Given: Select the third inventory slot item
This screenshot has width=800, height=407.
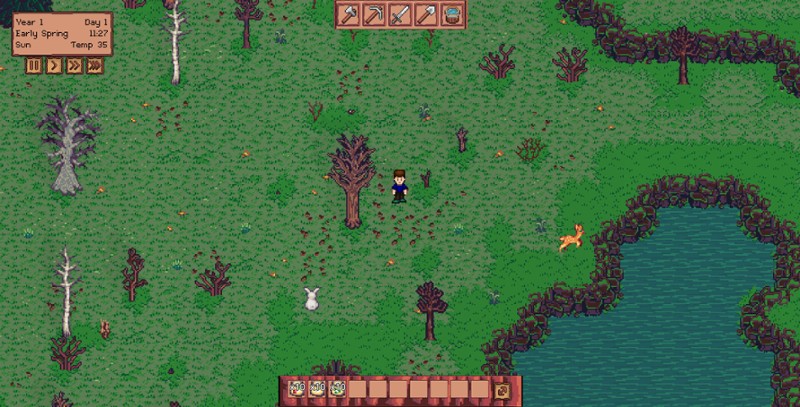Looking at the screenshot, I should tap(338, 389).
